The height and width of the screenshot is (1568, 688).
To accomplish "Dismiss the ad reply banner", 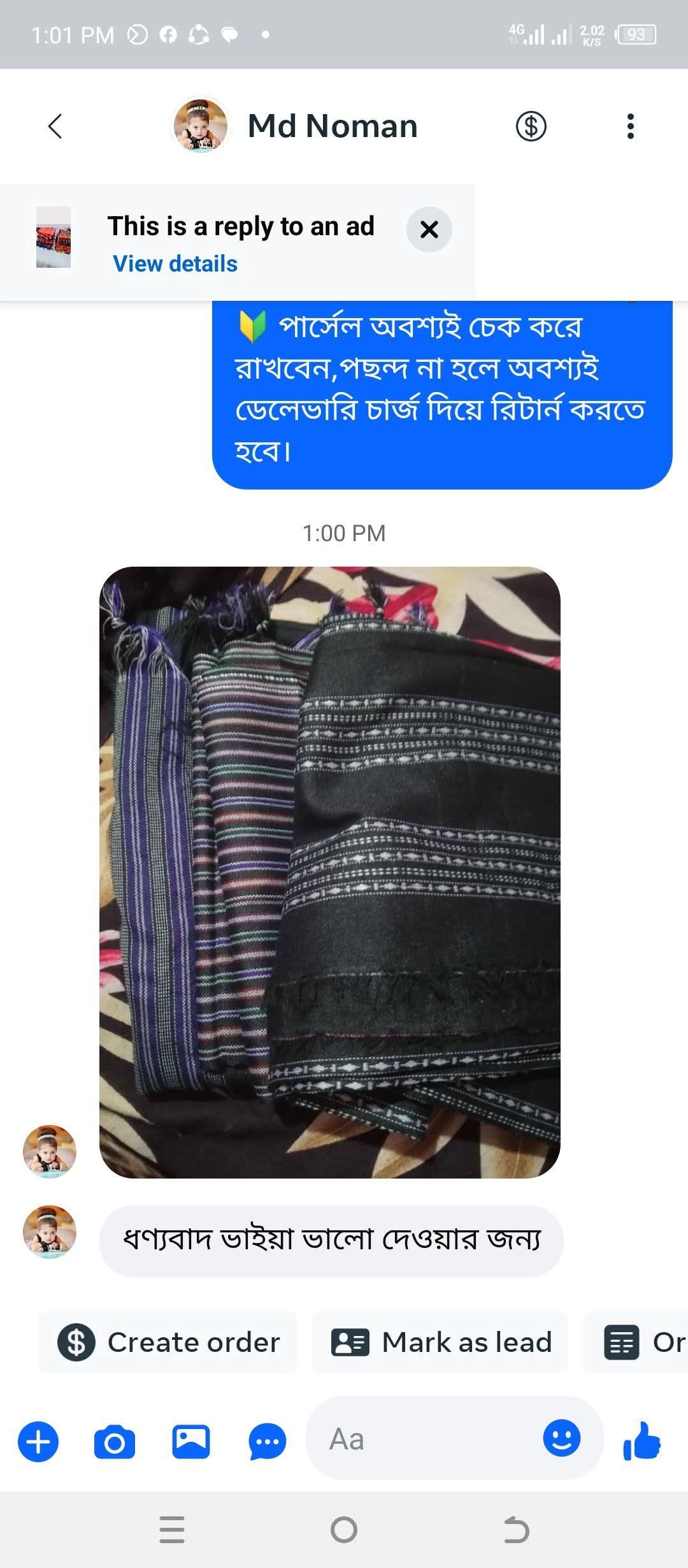I will 429,229.
